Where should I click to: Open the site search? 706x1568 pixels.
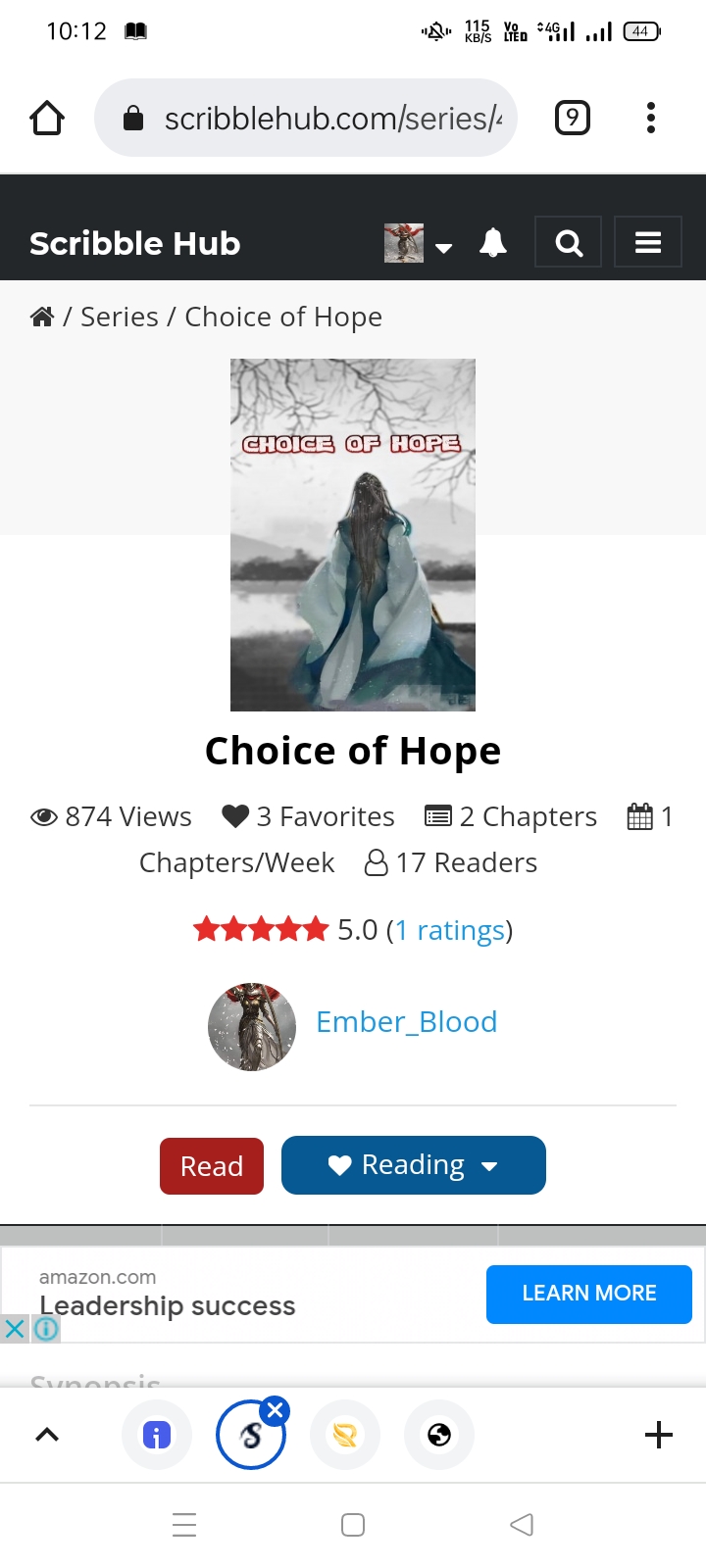tap(569, 242)
